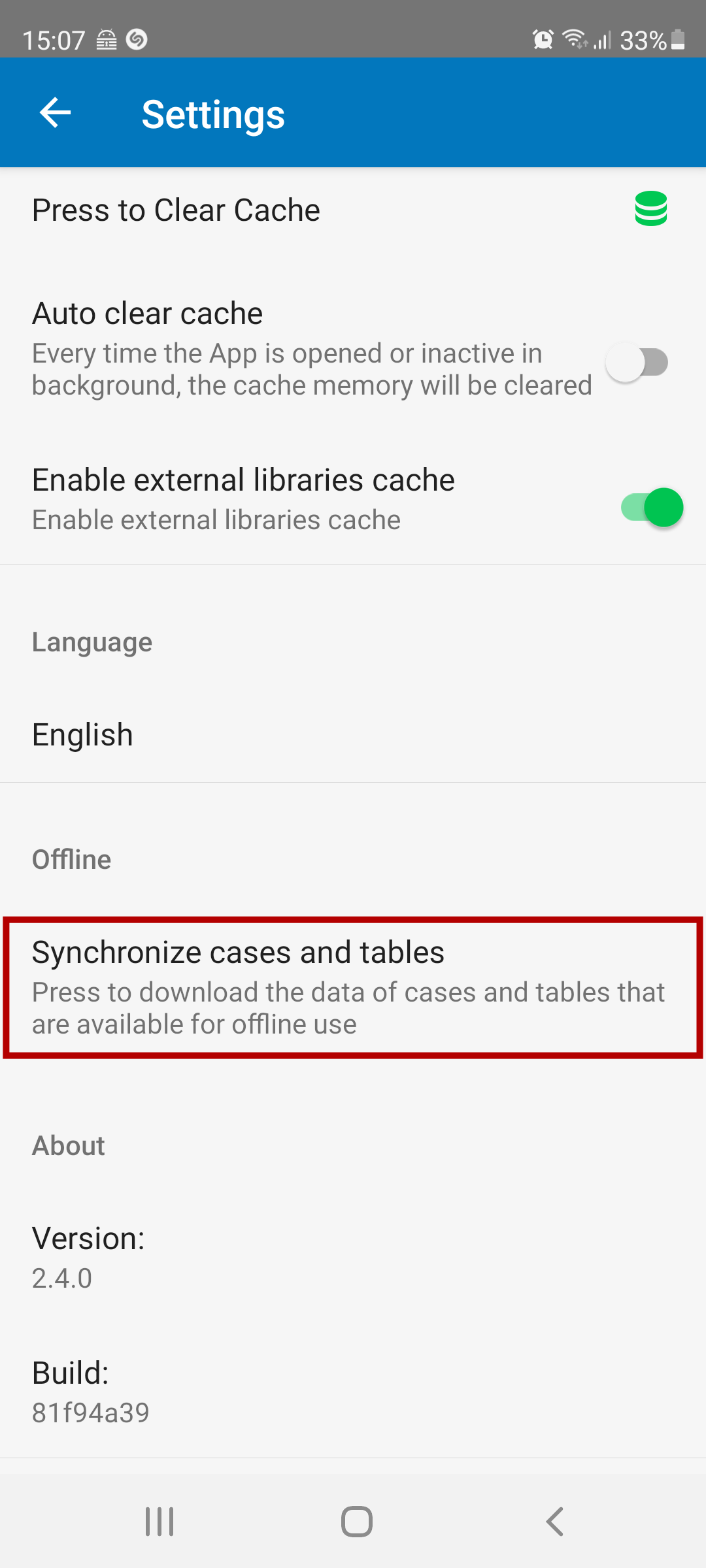Tap the system home button
The image size is (706, 1568).
click(356, 1522)
